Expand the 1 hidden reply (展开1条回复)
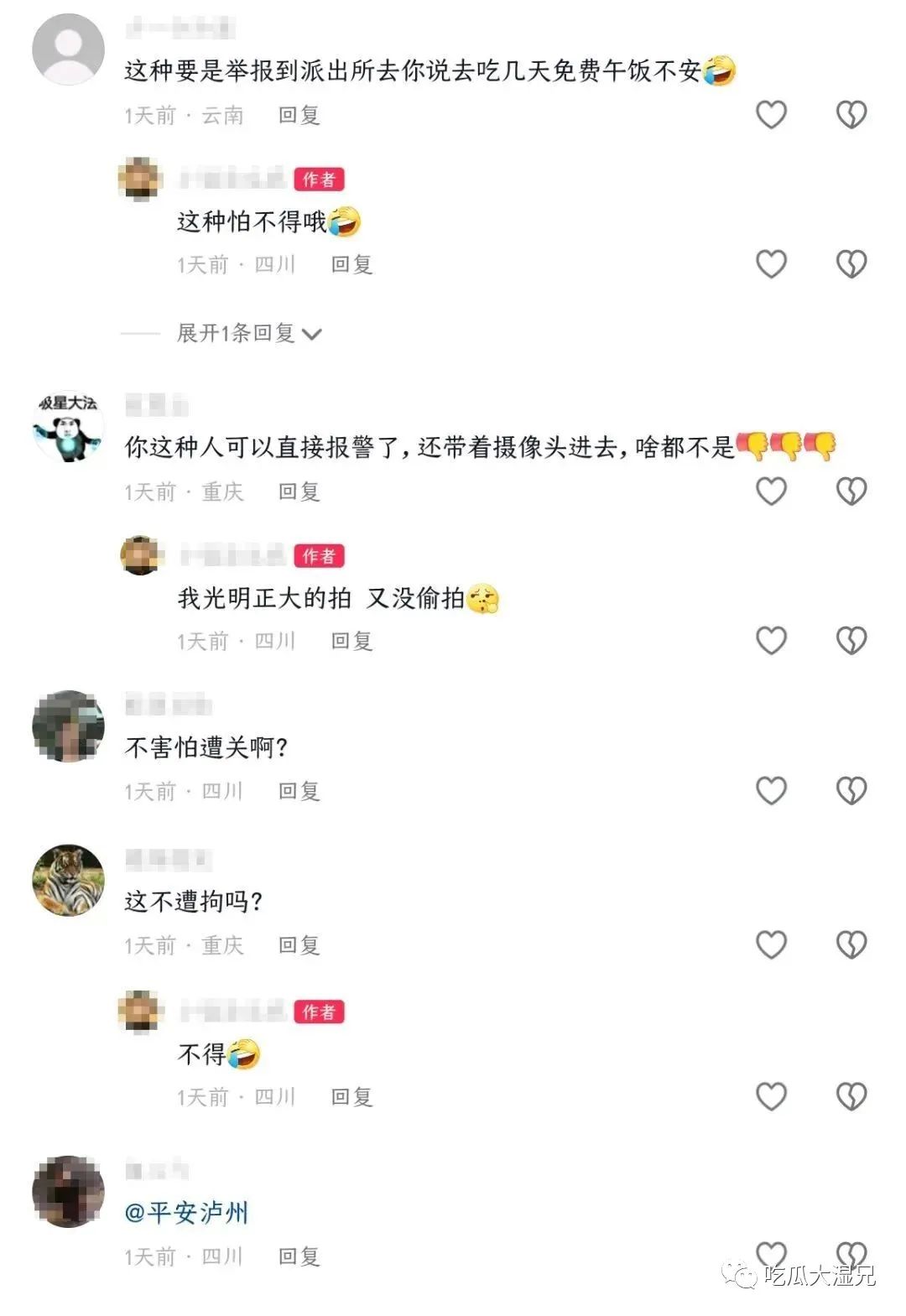Viewport: 906px width, 1316px height. (x=248, y=333)
